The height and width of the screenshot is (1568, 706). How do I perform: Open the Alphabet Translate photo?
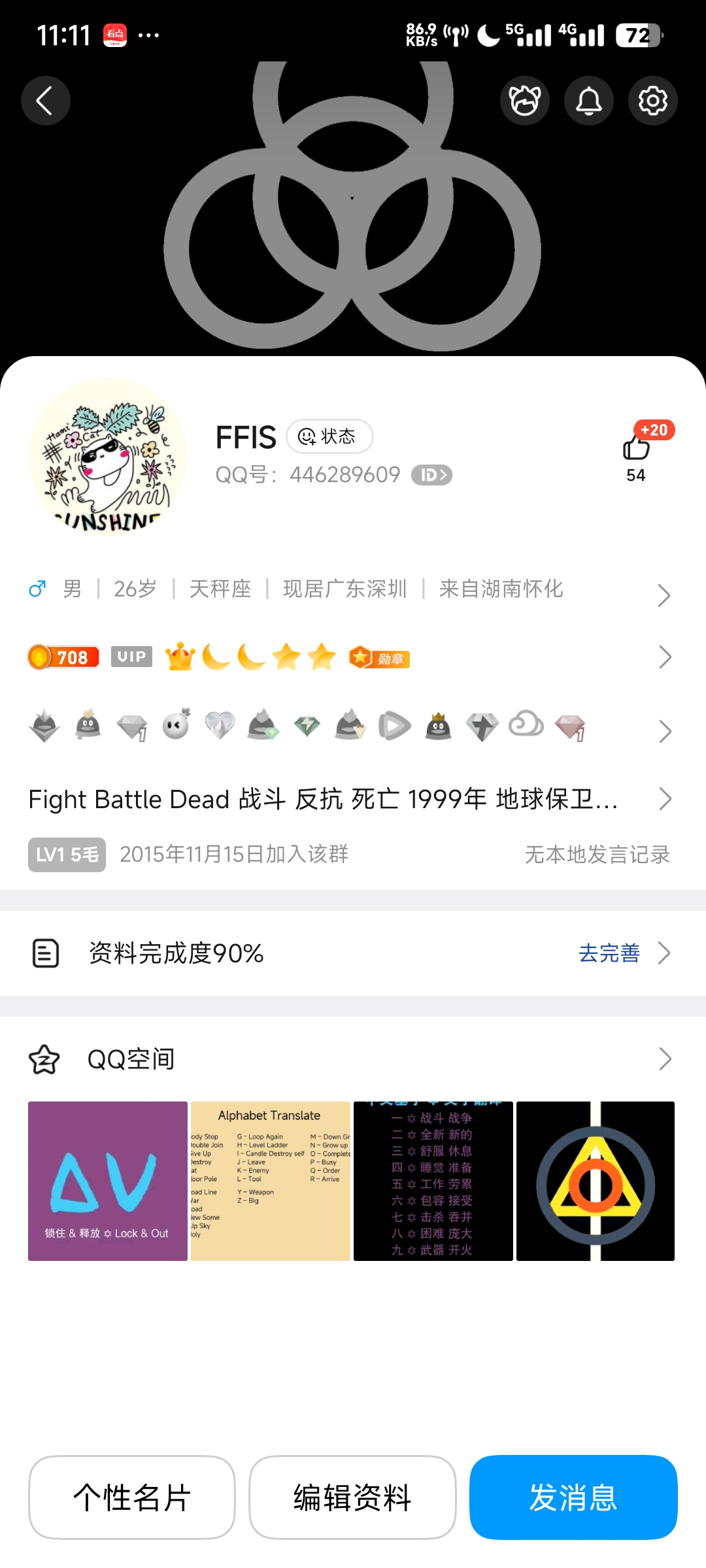271,1181
